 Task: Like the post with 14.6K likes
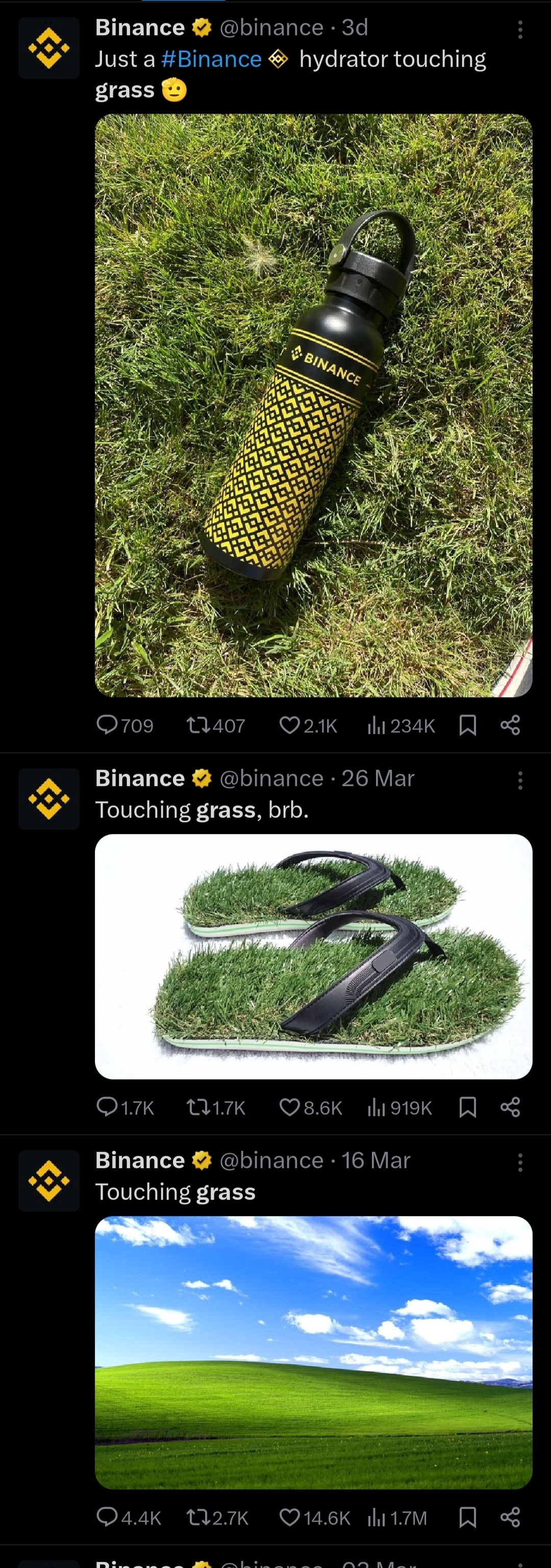coord(289,1517)
